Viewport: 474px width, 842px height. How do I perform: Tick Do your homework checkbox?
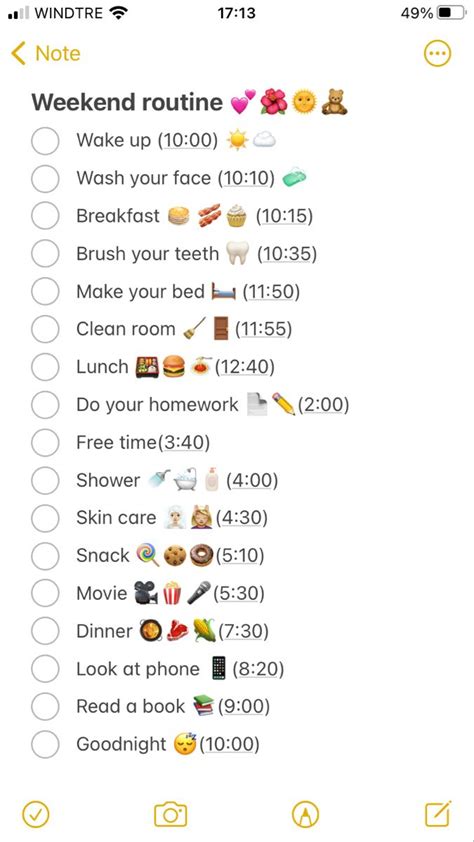45,405
